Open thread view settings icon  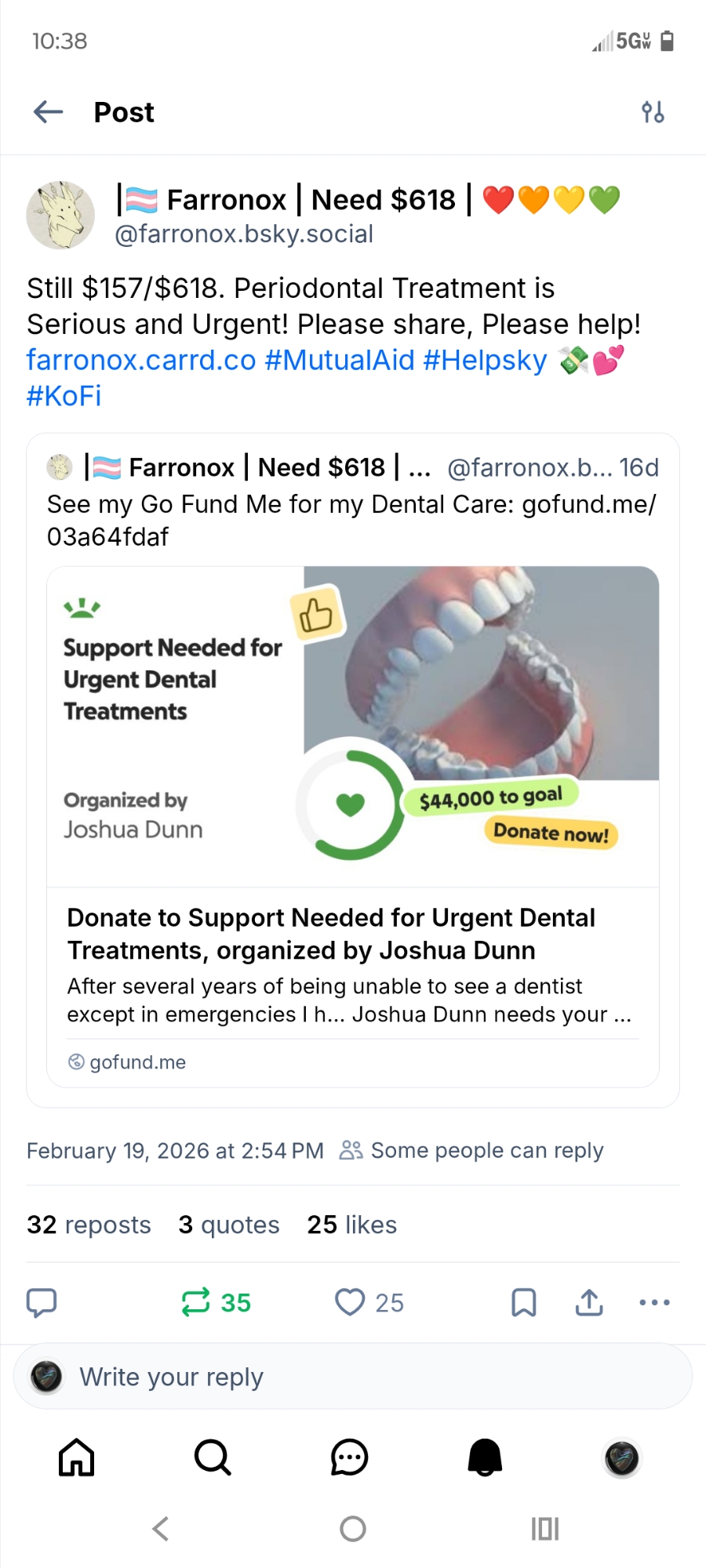coord(653,112)
